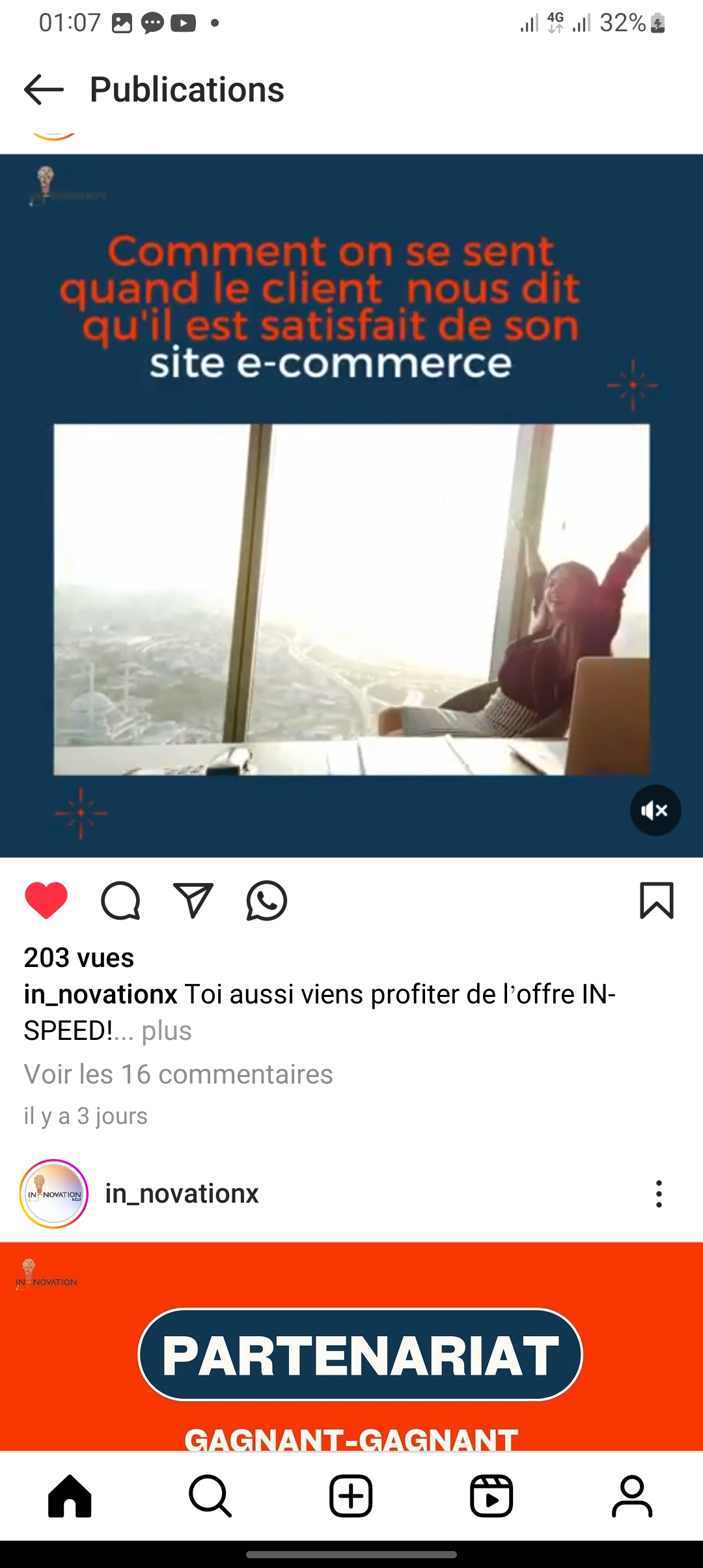Switch to the Reels tab
Viewport: 703px width, 1568px height.
(491, 1496)
